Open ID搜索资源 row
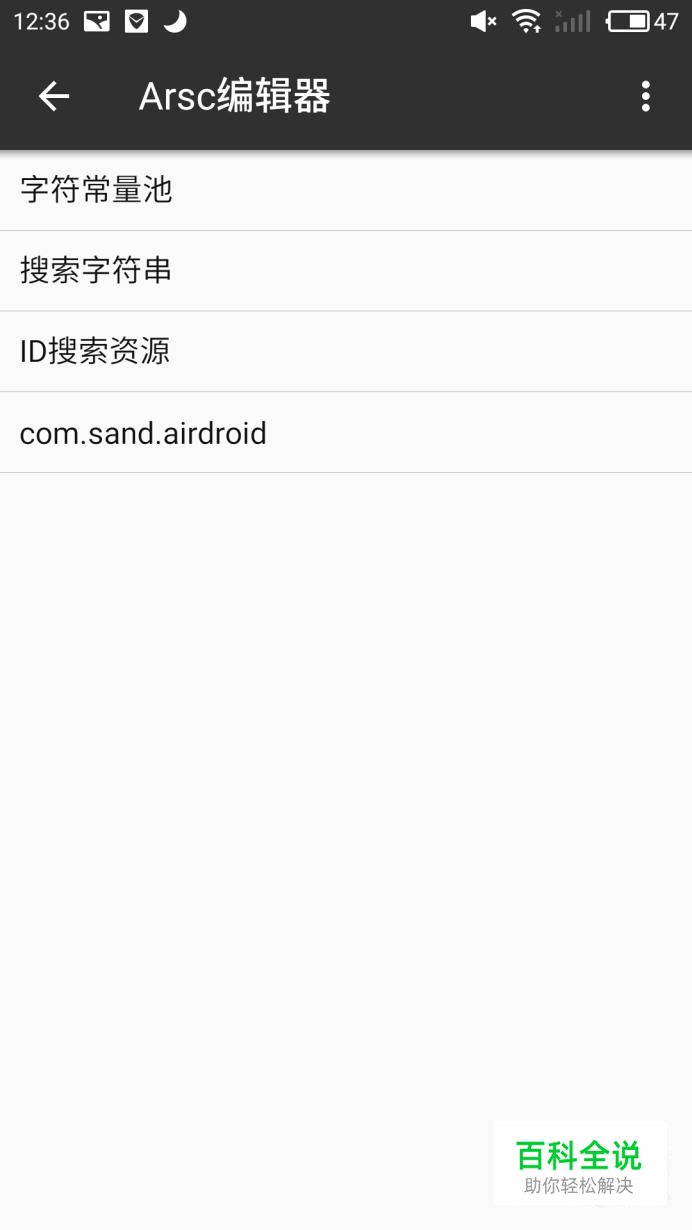692x1230 pixels. coord(346,352)
